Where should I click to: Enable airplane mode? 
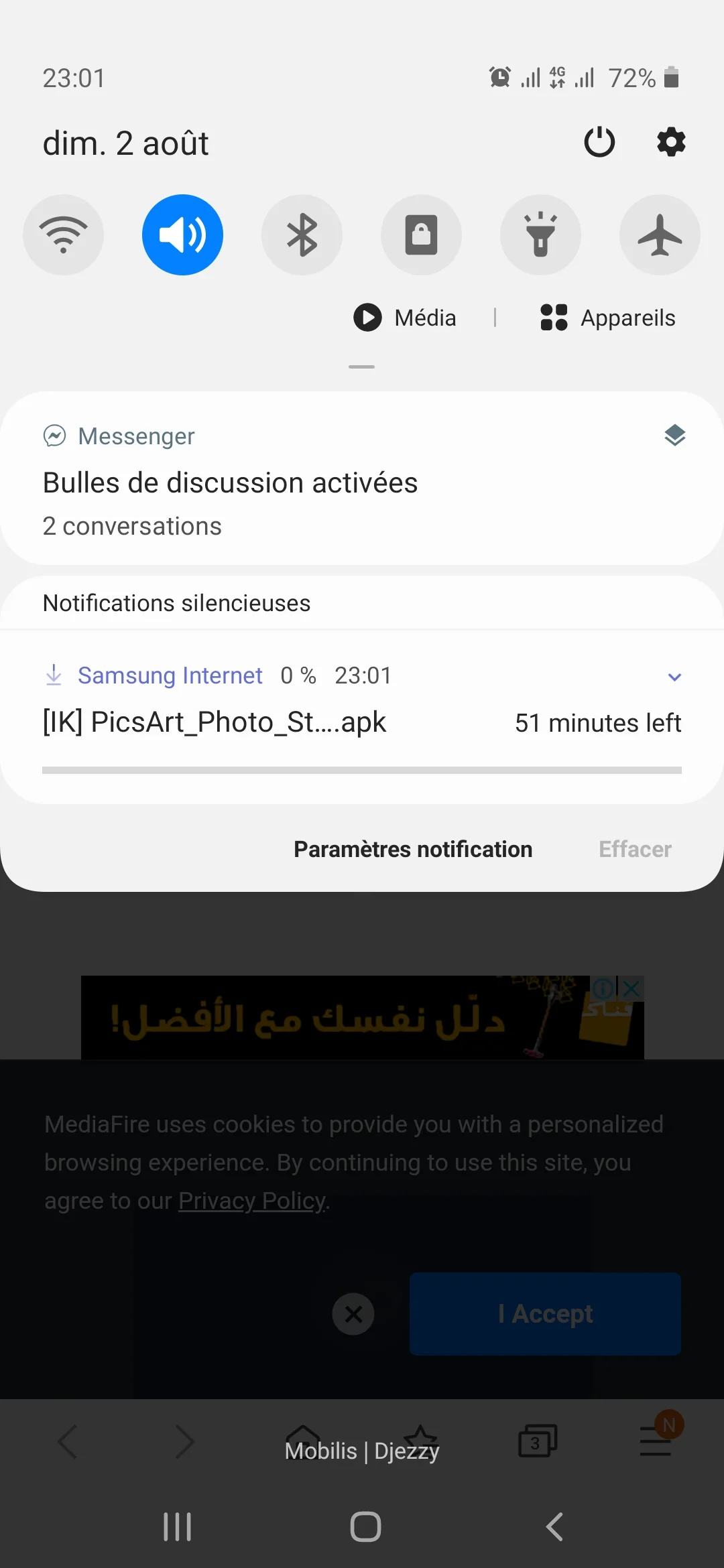[660, 235]
